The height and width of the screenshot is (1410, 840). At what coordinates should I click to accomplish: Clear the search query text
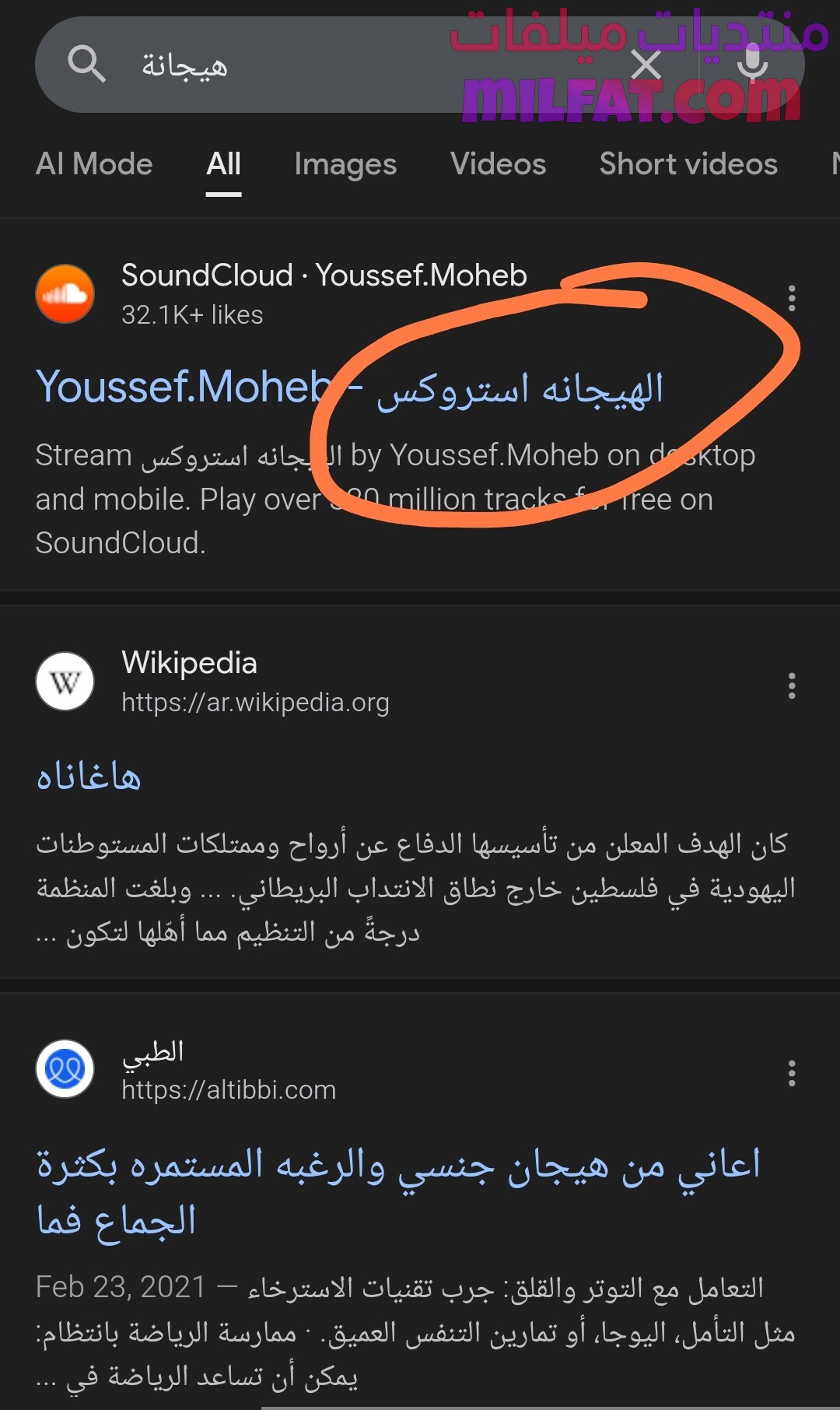click(646, 65)
